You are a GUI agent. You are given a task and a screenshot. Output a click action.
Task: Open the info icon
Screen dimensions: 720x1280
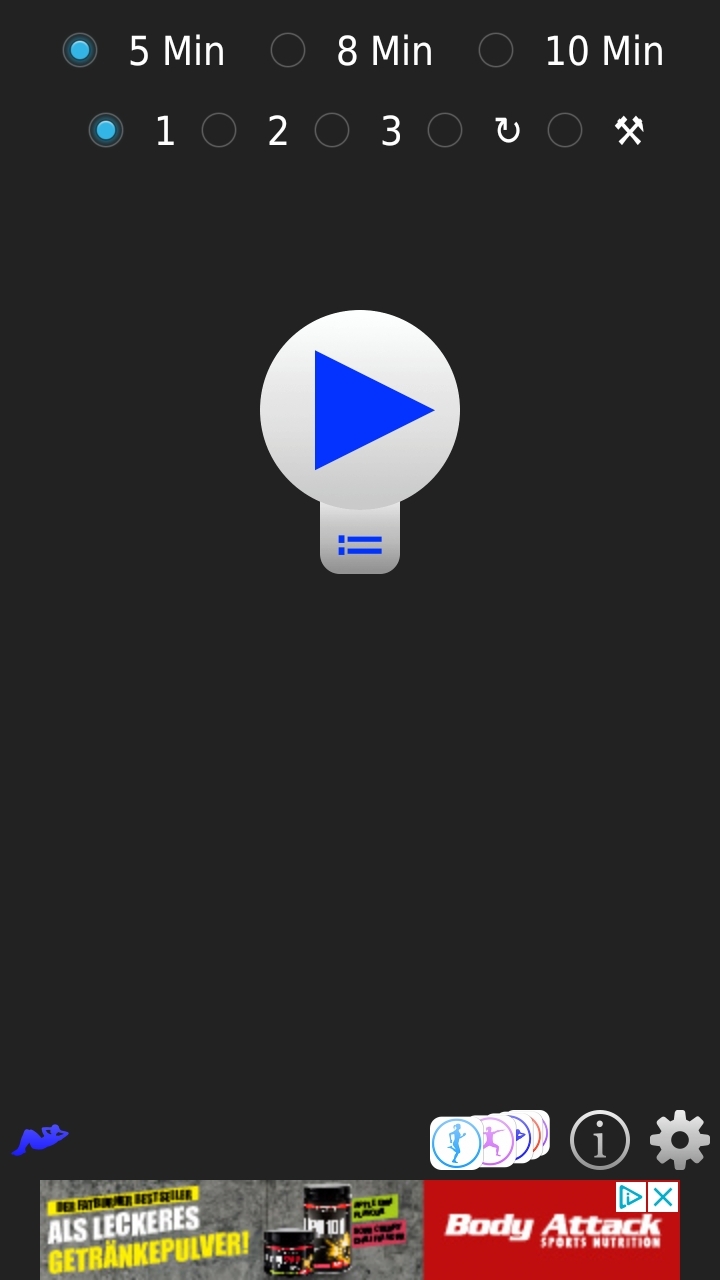tap(600, 1140)
